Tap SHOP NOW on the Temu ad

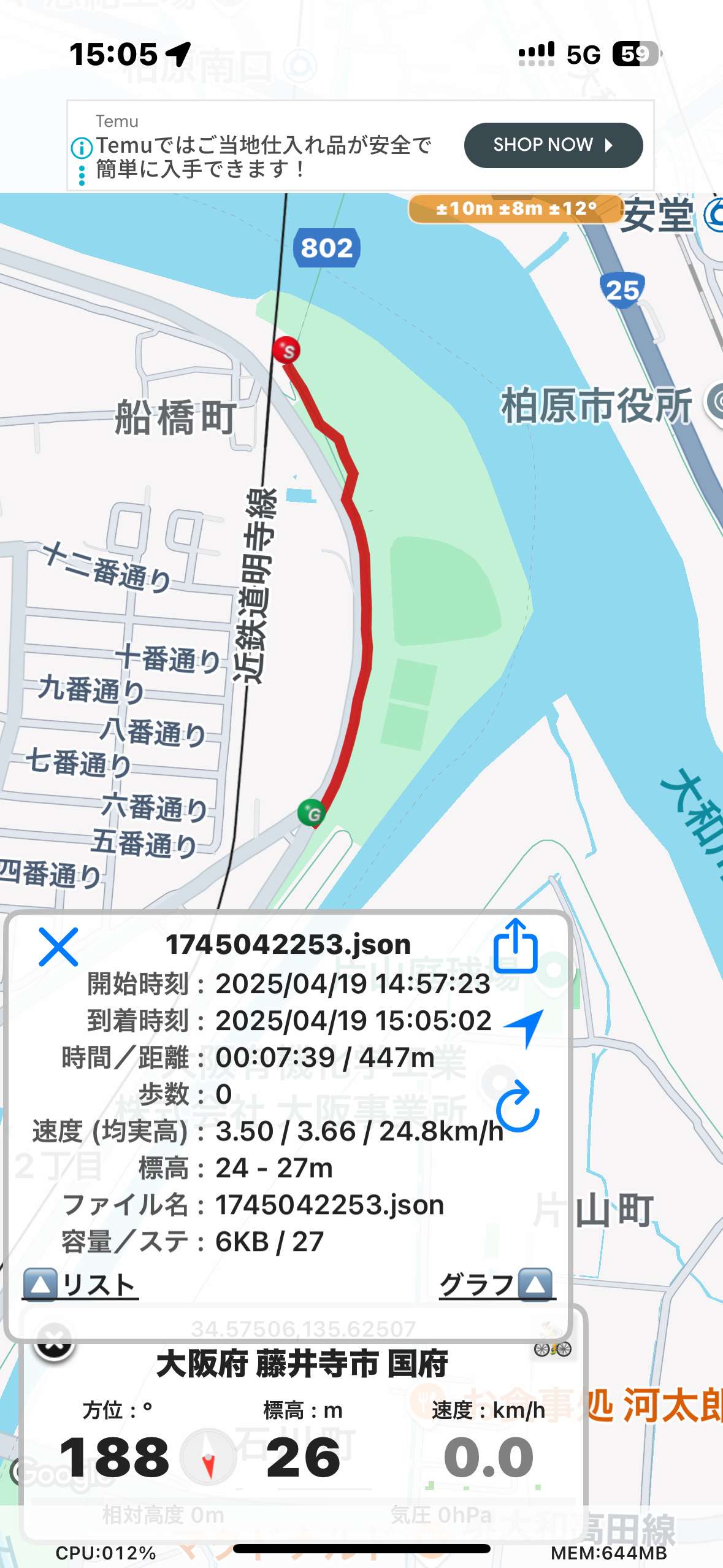(x=553, y=145)
